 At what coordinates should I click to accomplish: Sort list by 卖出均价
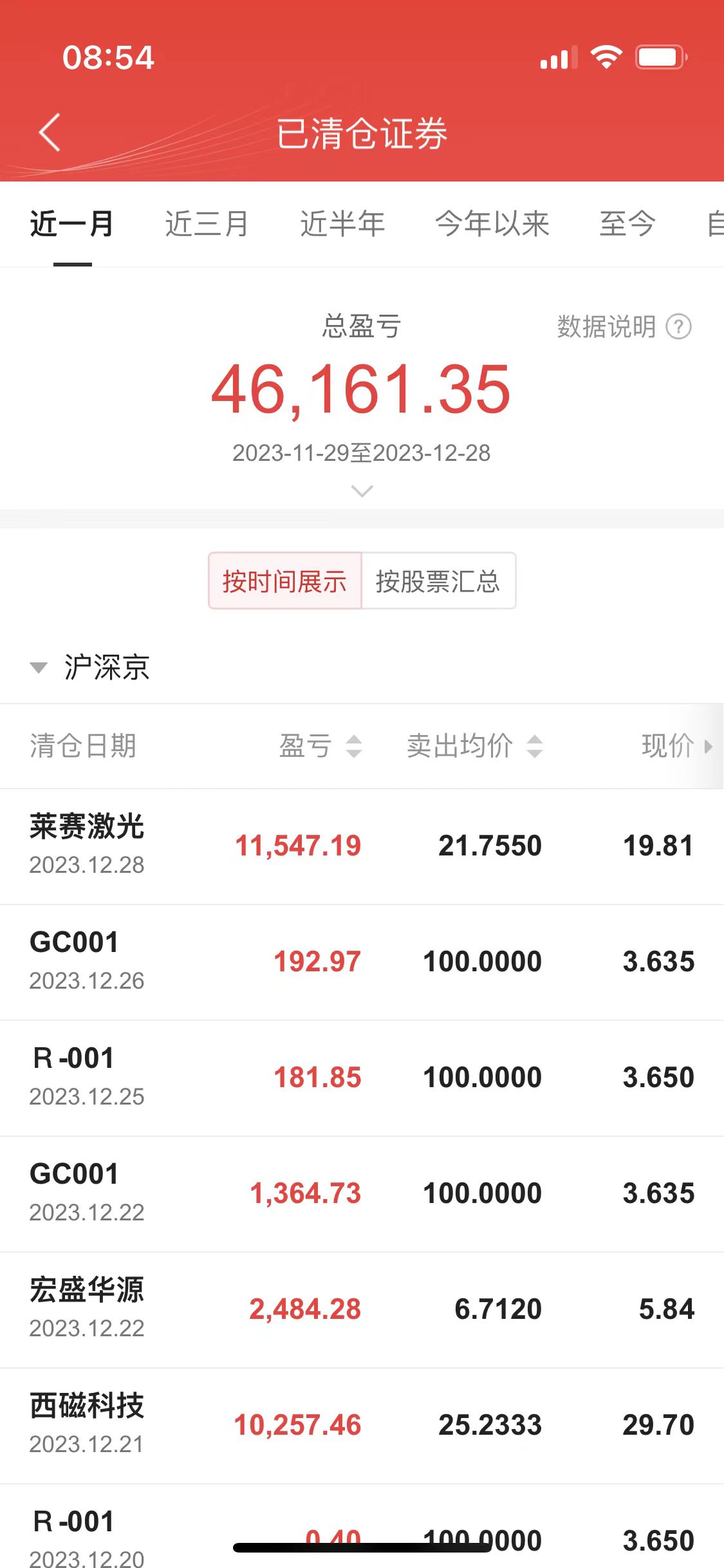point(474,746)
